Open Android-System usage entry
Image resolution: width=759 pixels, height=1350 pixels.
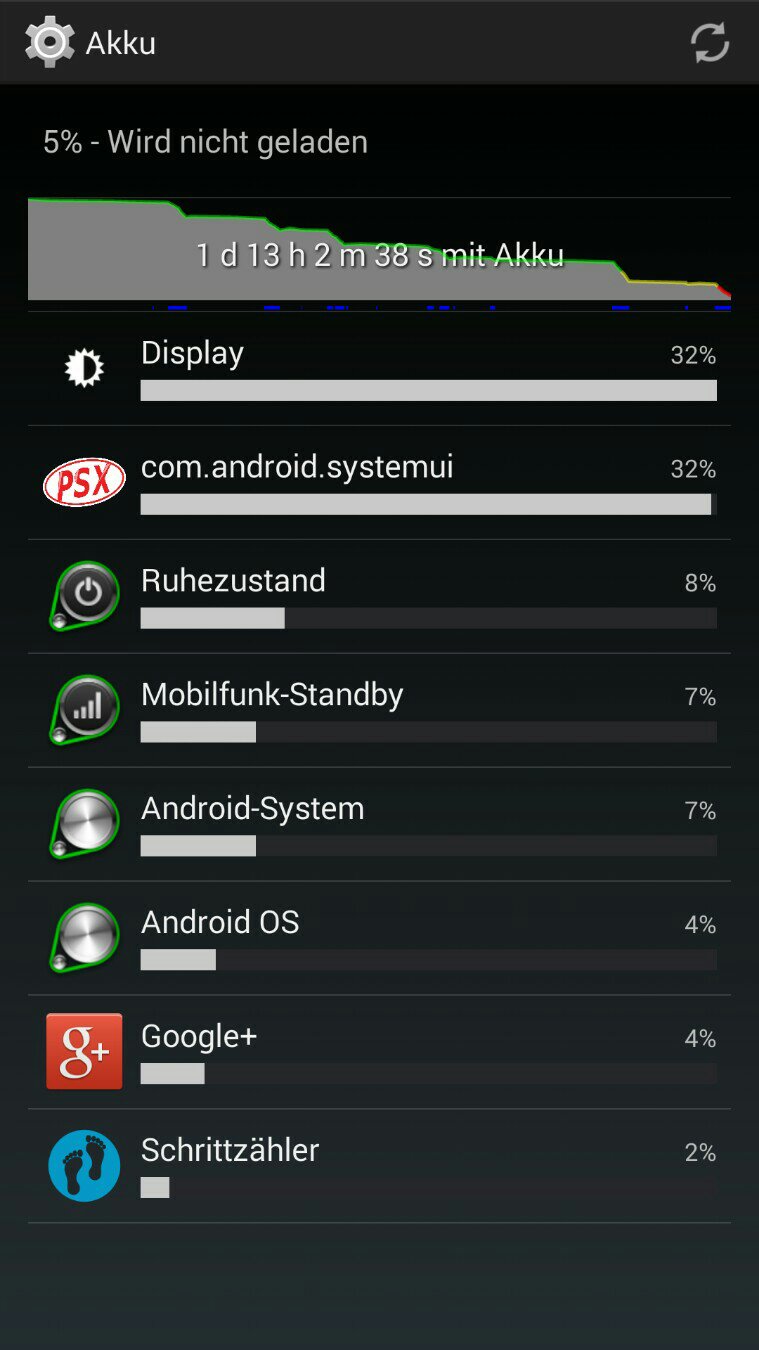[x=379, y=825]
